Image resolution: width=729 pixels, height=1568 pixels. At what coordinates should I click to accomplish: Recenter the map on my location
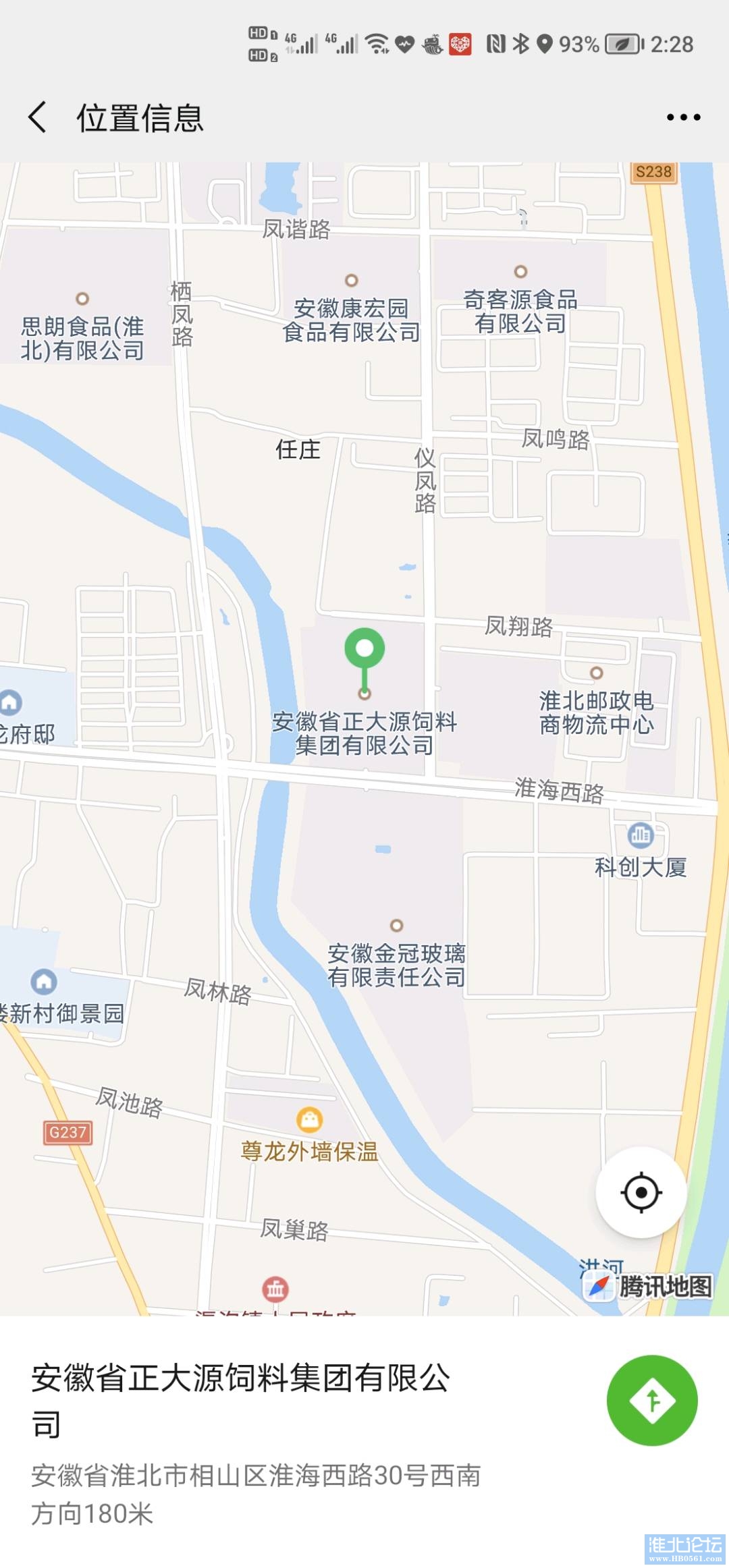[x=641, y=1192]
